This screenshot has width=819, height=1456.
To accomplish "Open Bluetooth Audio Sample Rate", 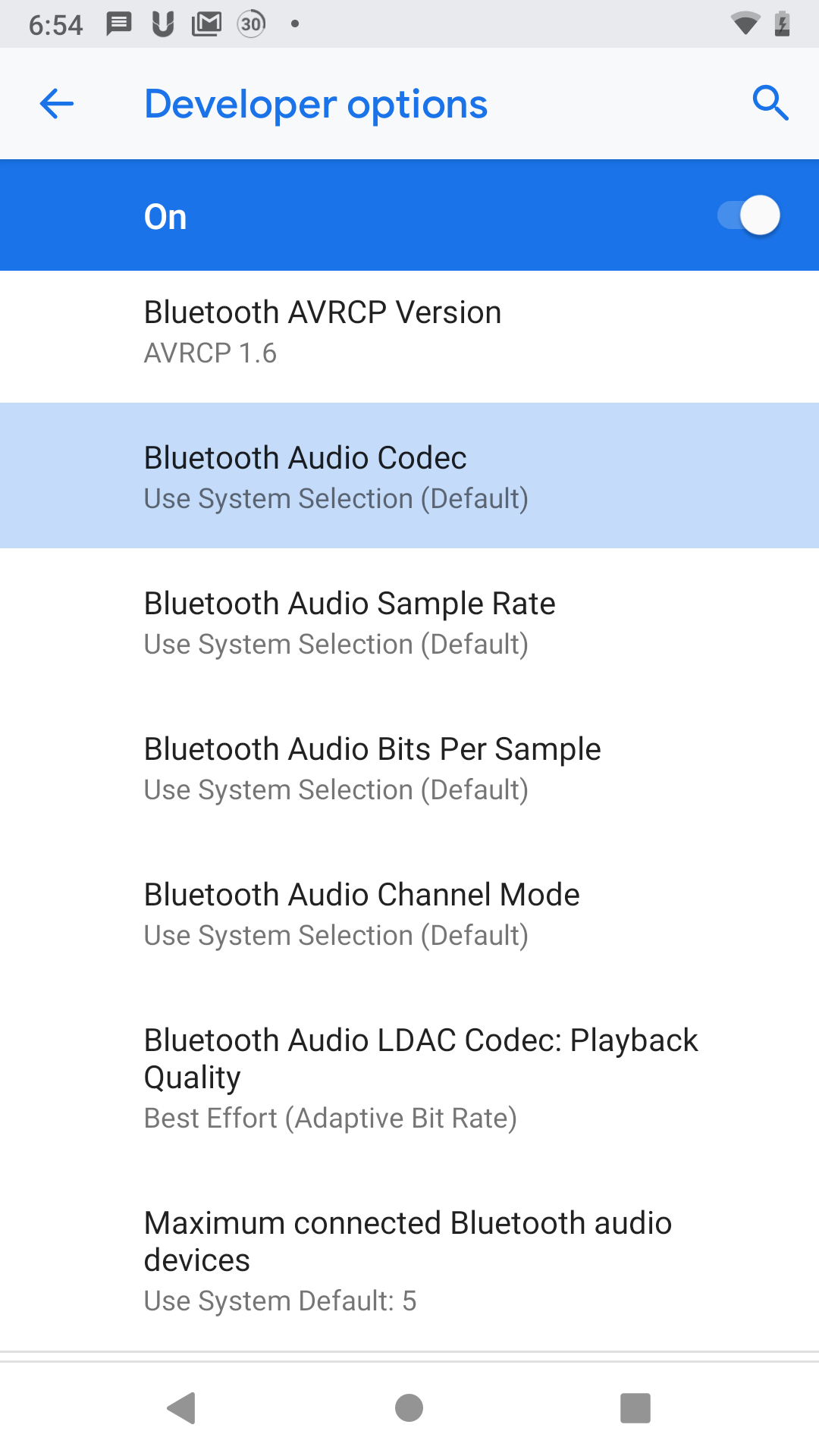I will [409, 621].
